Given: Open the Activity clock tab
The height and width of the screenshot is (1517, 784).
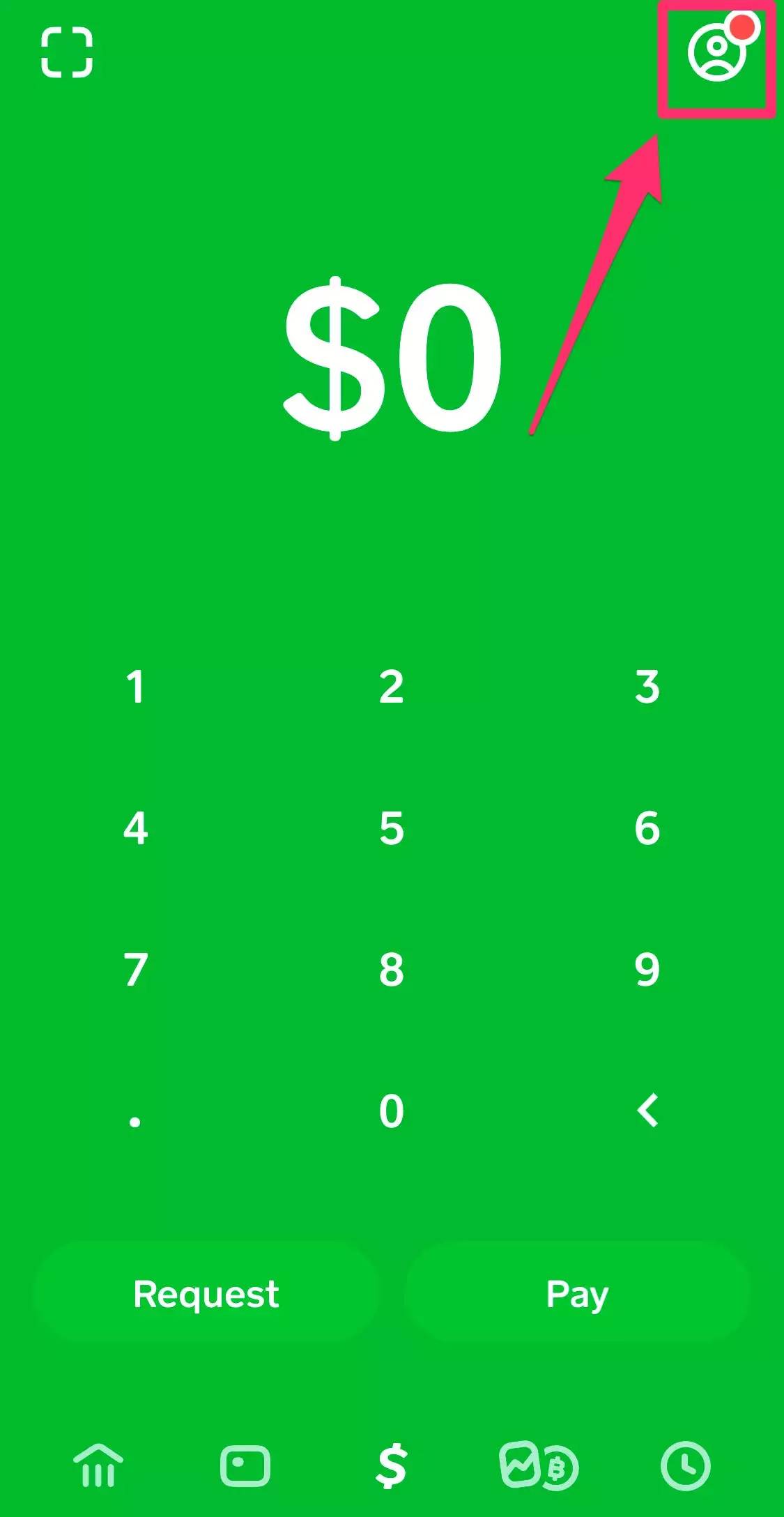Looking at the screenshot, I should click(x=685, y=1465).
